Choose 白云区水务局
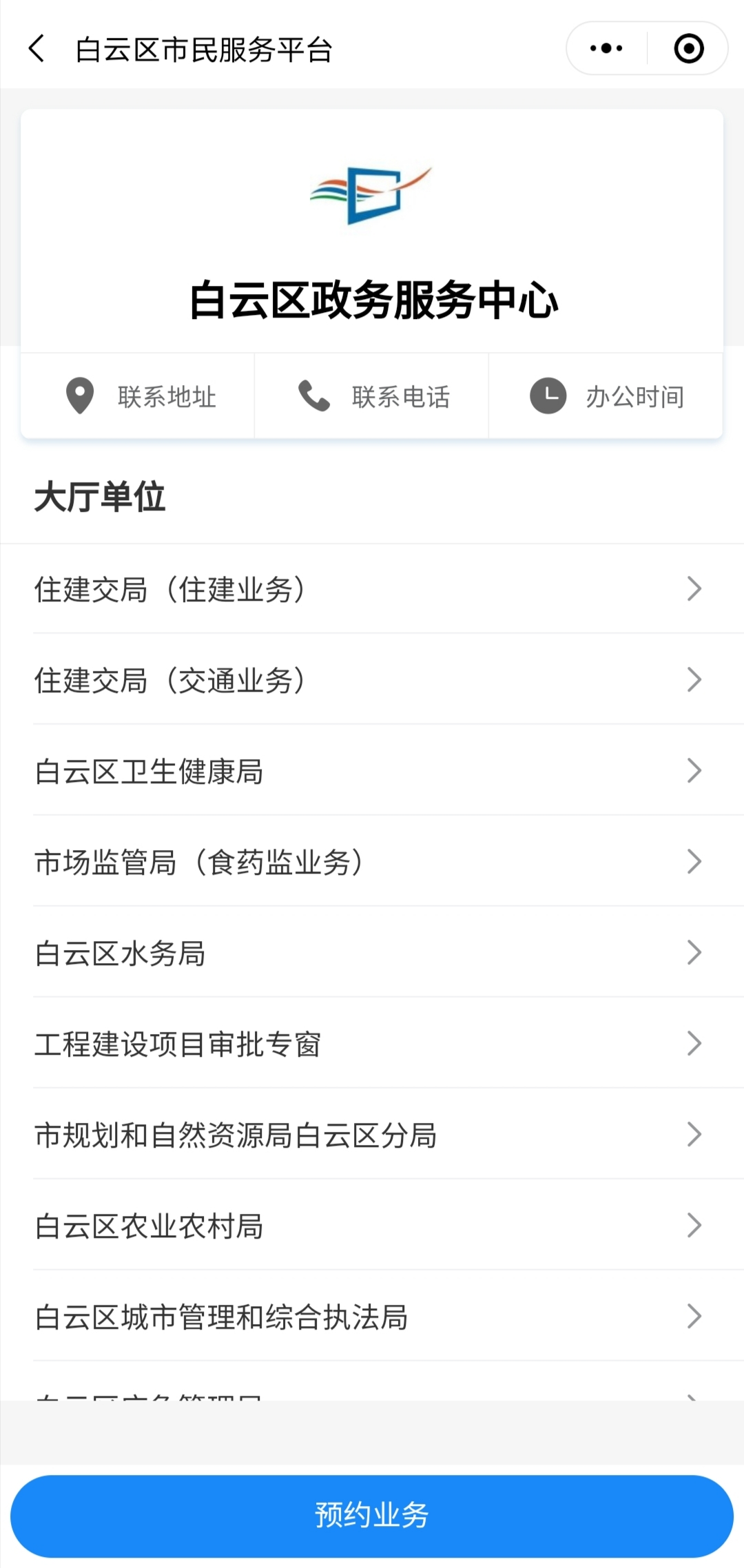The image size is (744, 1568). pyautogui.click(x=372, y=953)
